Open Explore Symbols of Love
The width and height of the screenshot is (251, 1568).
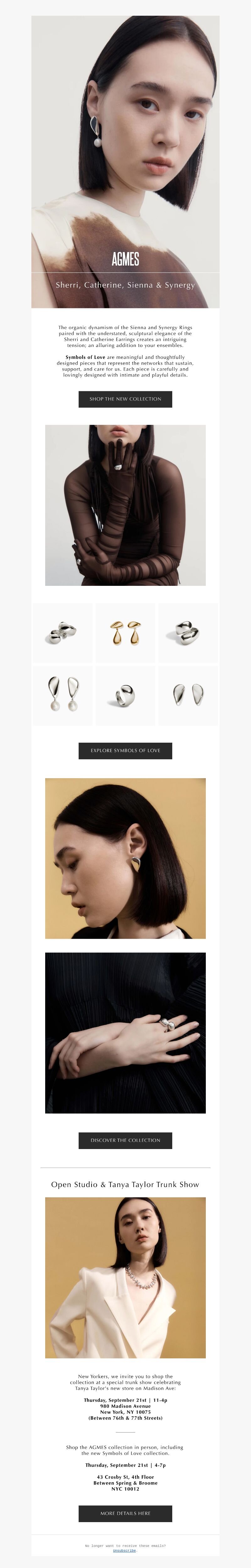[125, 751]
